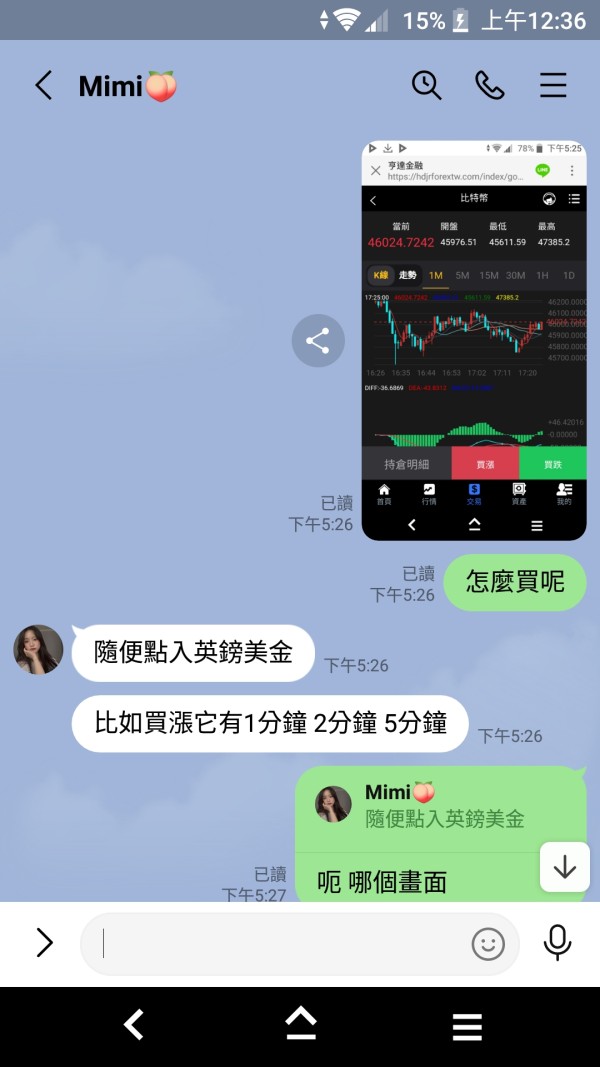Open the emoji sticker picker
This screenshot has width=600, height=1067.
[488, 944]
